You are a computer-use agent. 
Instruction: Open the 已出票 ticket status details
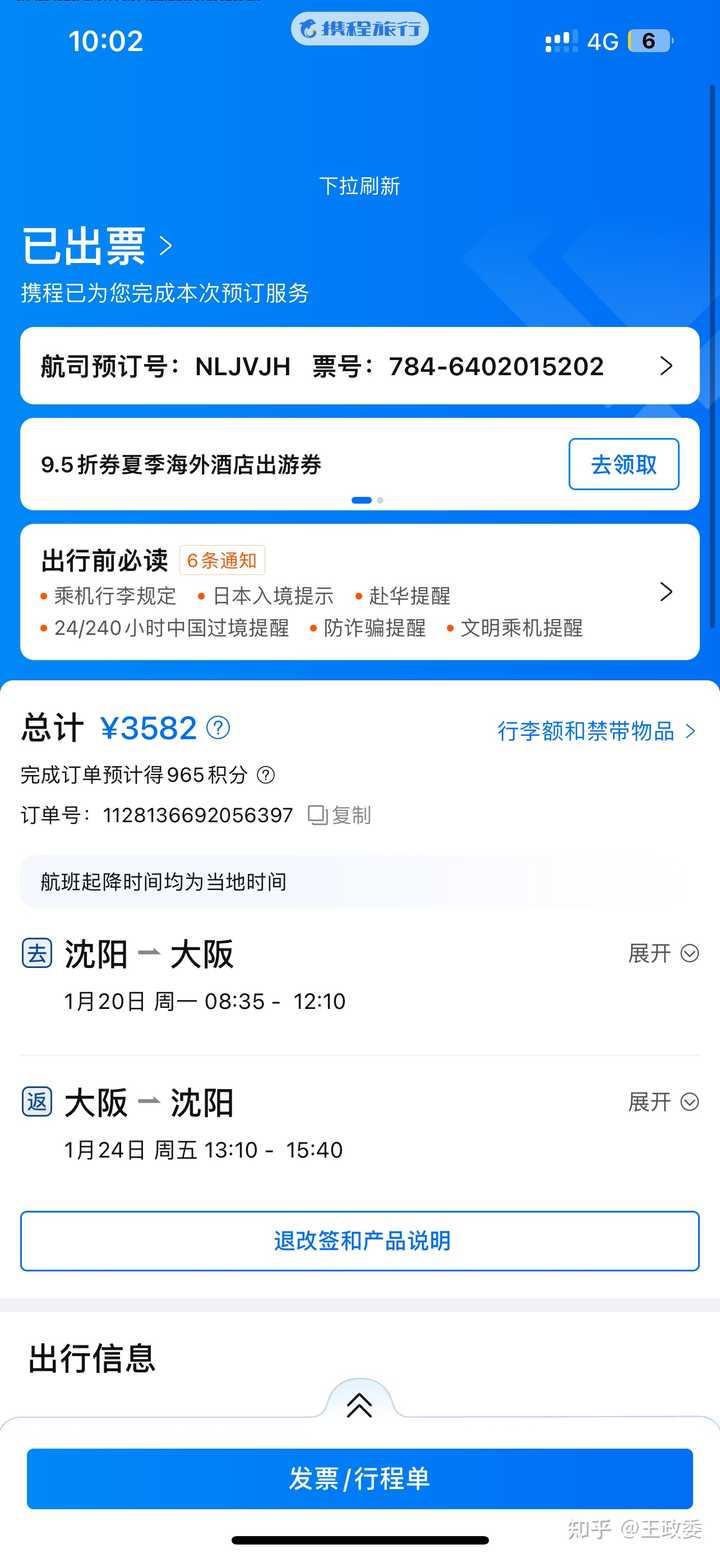(x=98, y=246)
